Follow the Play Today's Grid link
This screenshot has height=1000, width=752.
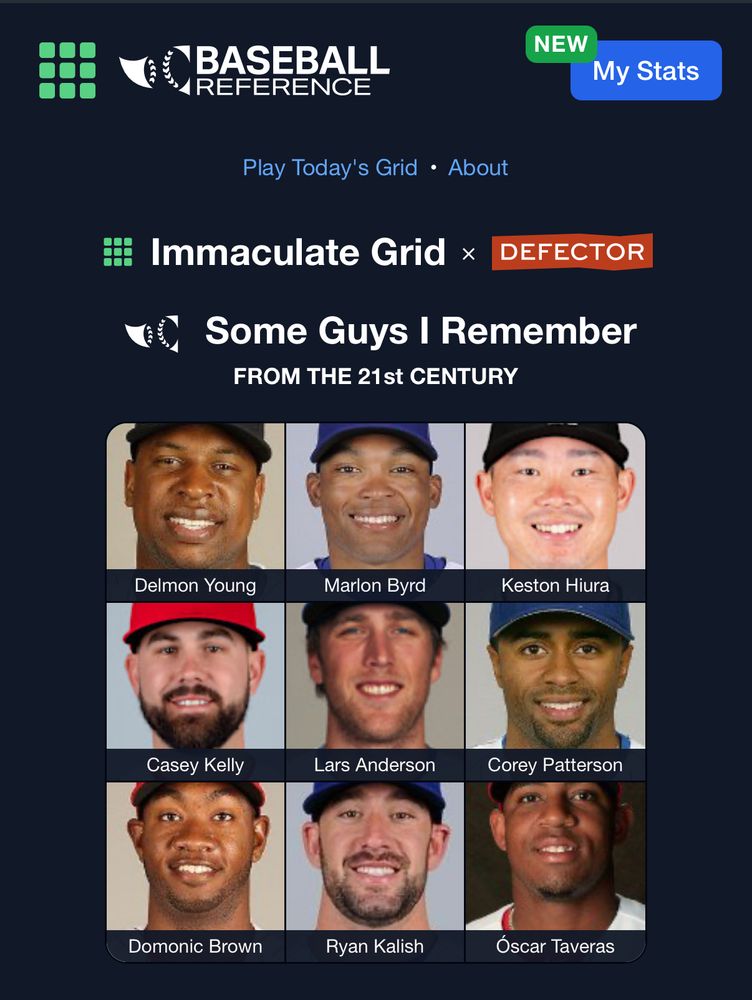point(329,168)
